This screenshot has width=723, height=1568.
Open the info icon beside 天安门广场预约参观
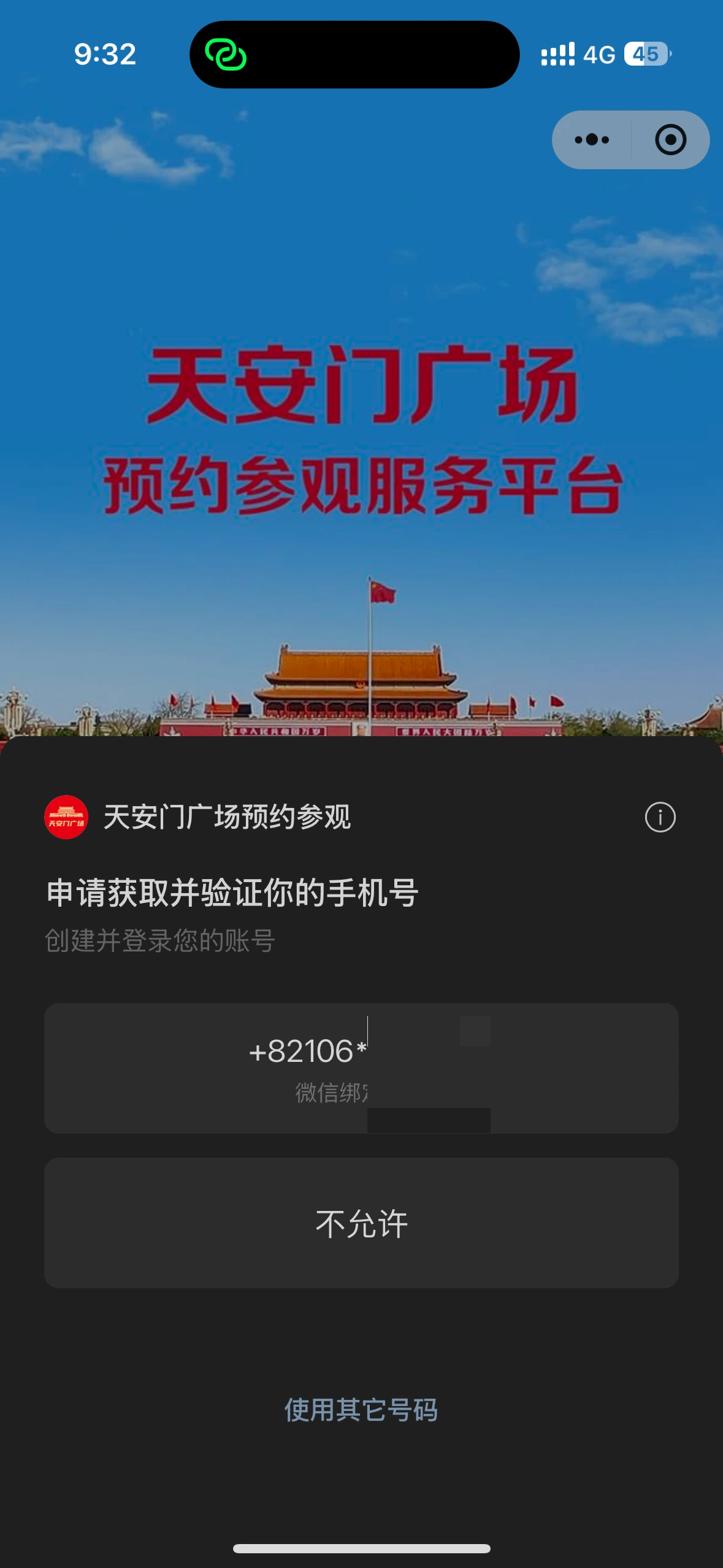[x=660, y=817]
